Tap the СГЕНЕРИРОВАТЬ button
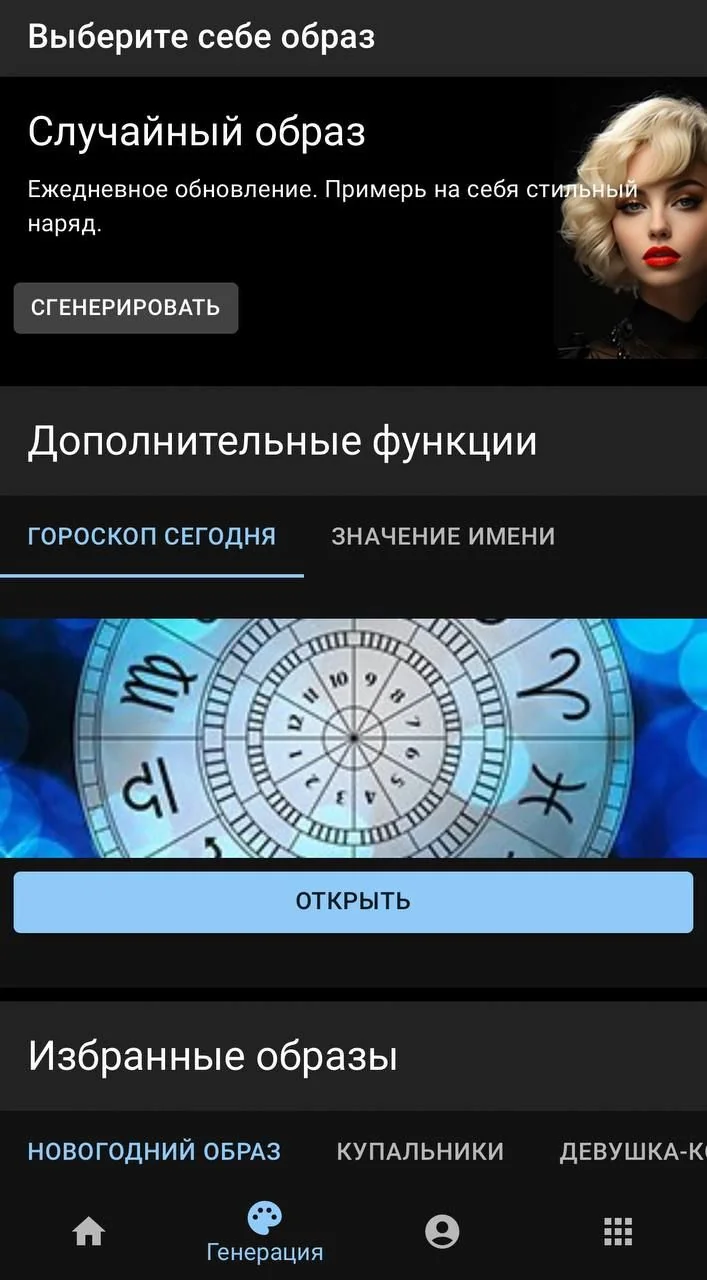The height and width of the screenshot is (1280, 707). (x=126, y=308)
